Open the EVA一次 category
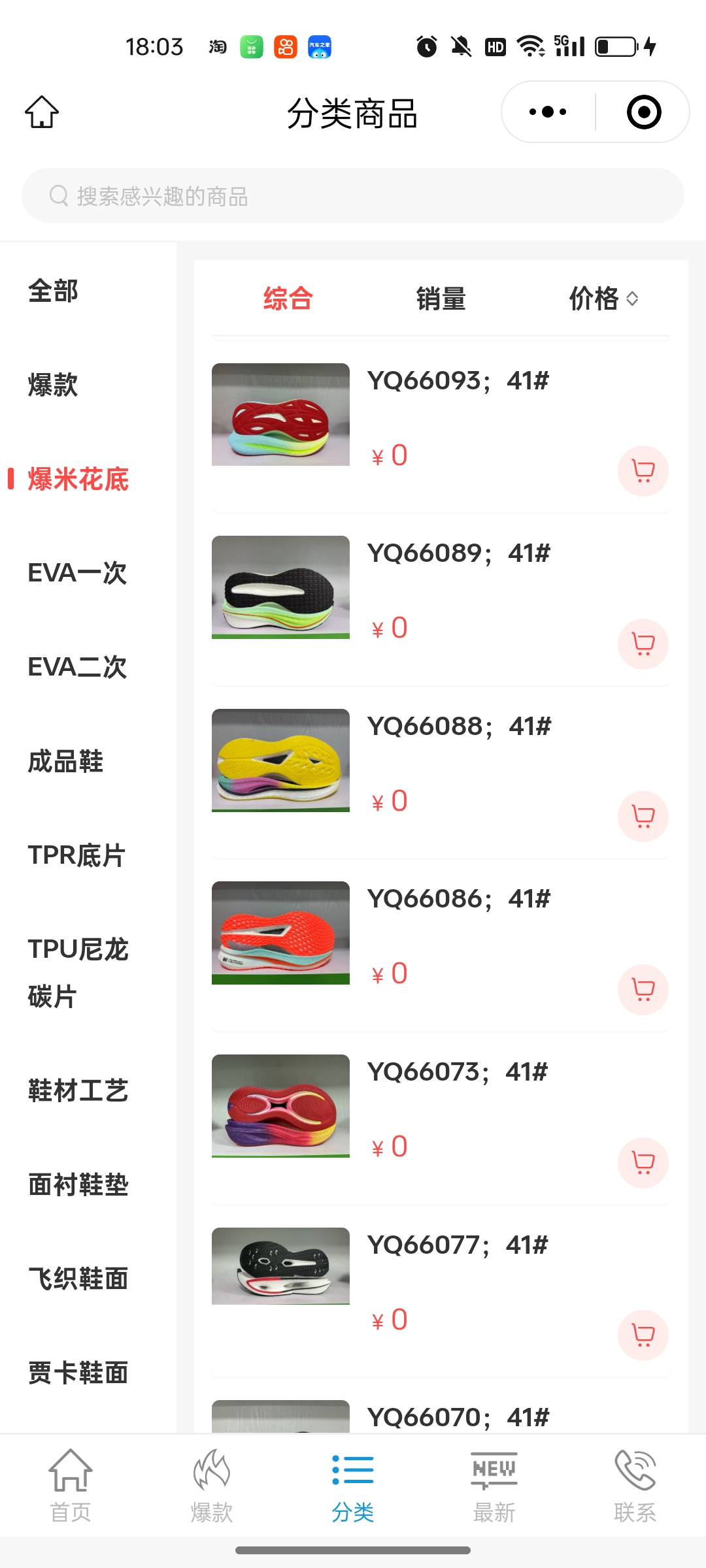Viewport: 706px width, 1568px height. pyautogui.click(x=77, y=573)
